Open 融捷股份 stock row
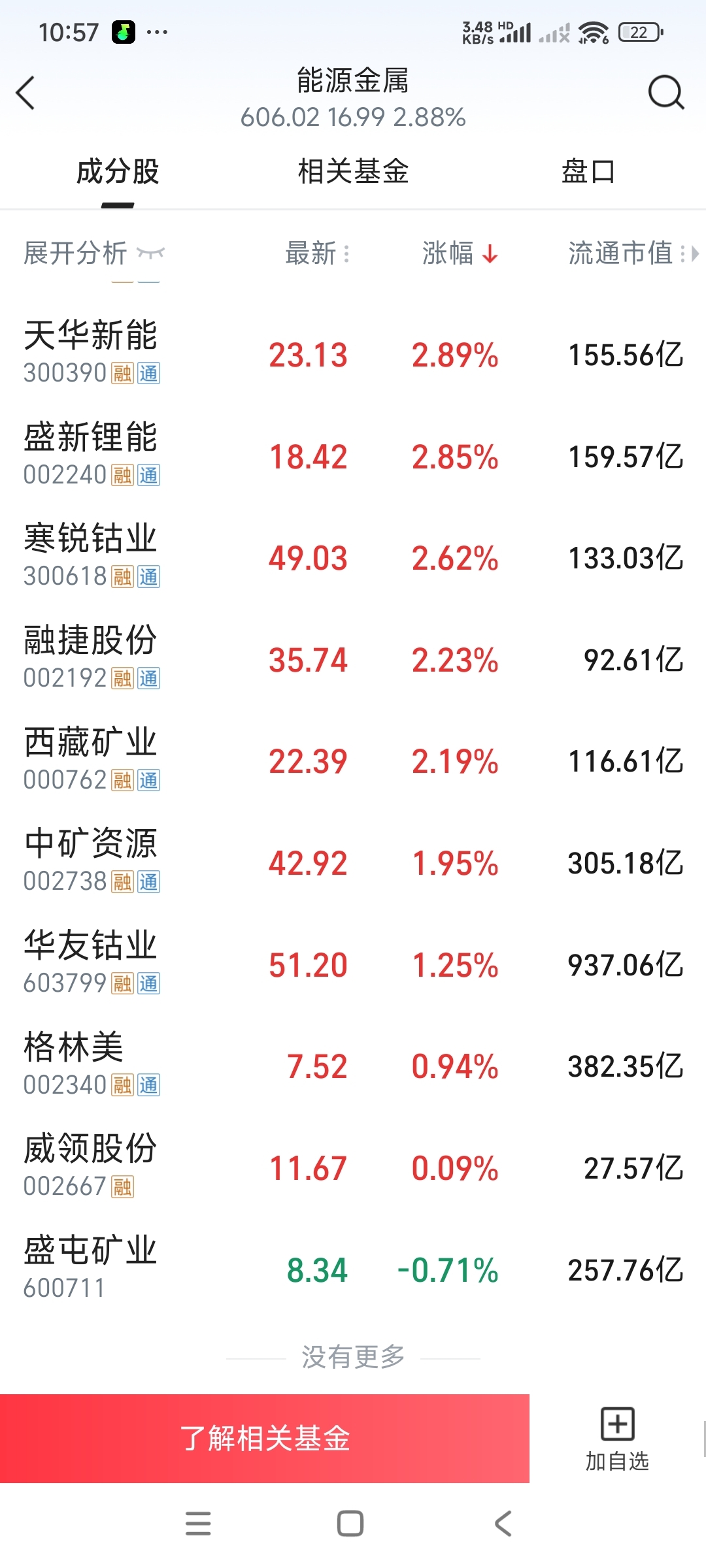Screen dimensions: 706x1568 pyautogui.click(x=353, y=659)
